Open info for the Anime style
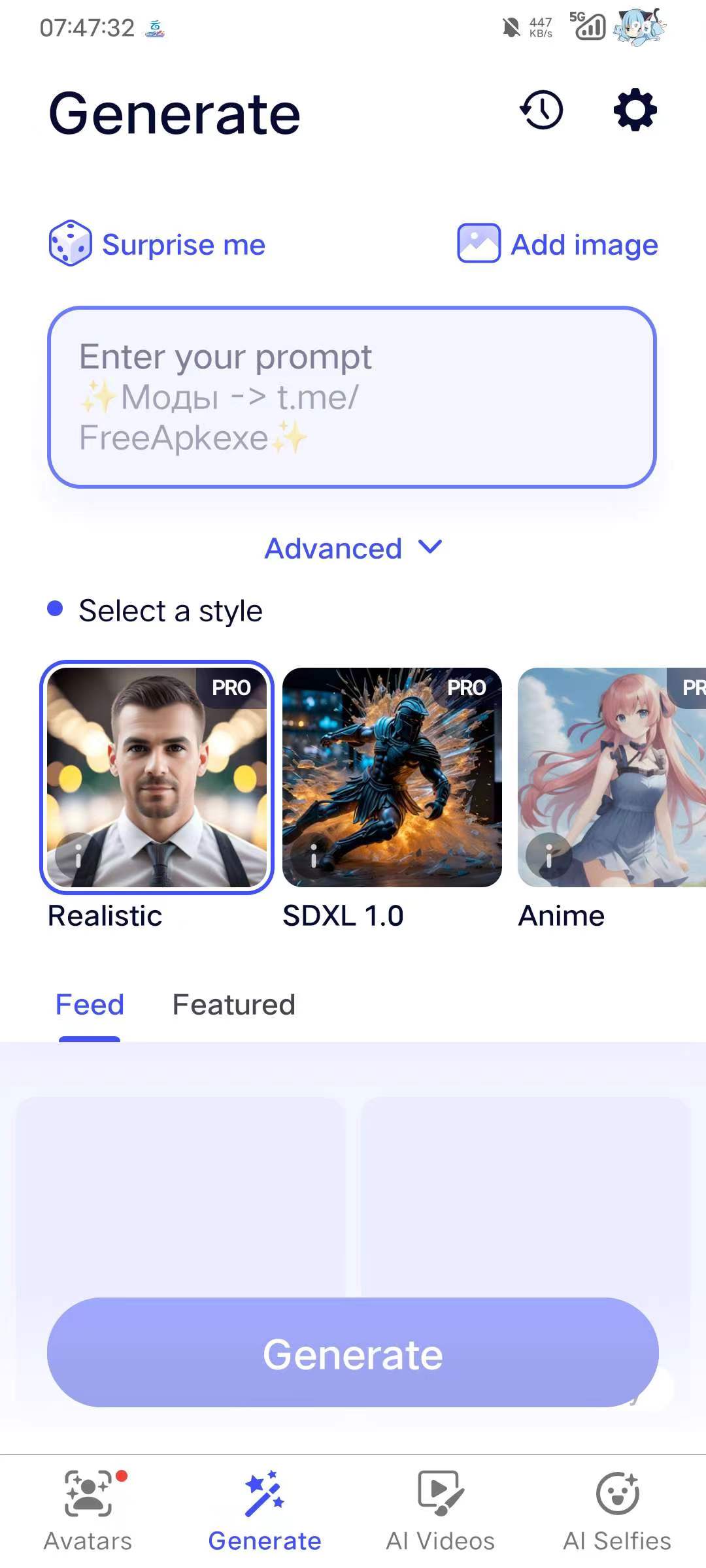 548,856
